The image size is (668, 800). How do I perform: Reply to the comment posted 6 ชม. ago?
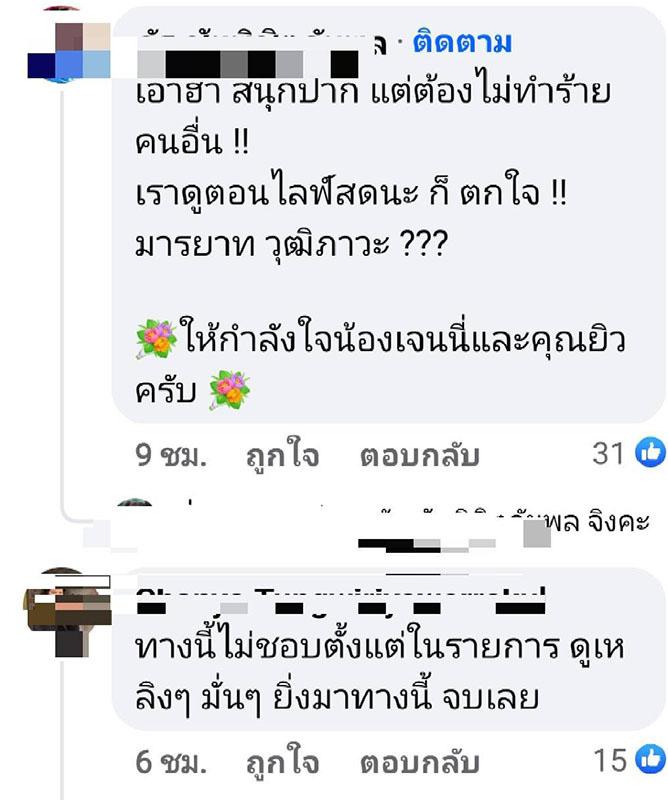pos(419,762)
